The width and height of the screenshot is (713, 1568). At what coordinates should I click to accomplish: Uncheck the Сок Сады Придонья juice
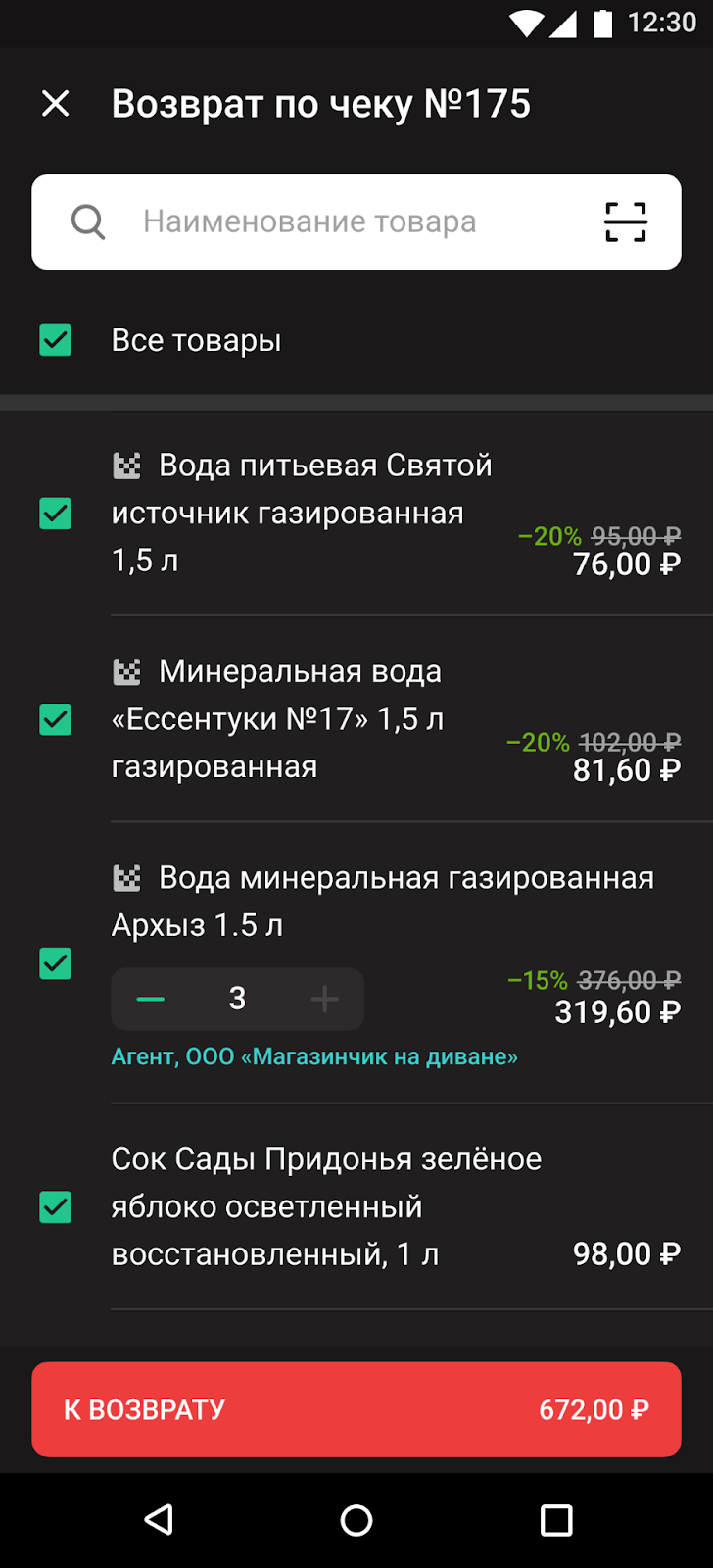tap(56, 1207)
